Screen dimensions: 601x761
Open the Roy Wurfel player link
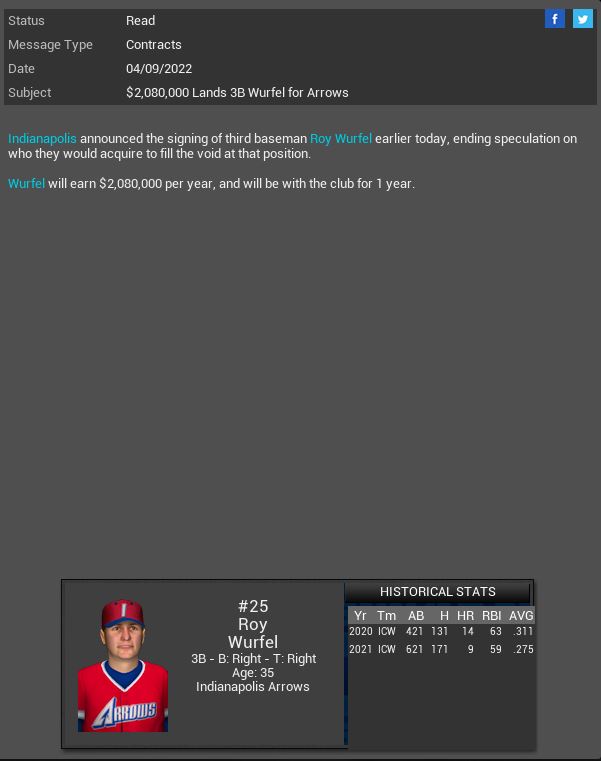340,139
